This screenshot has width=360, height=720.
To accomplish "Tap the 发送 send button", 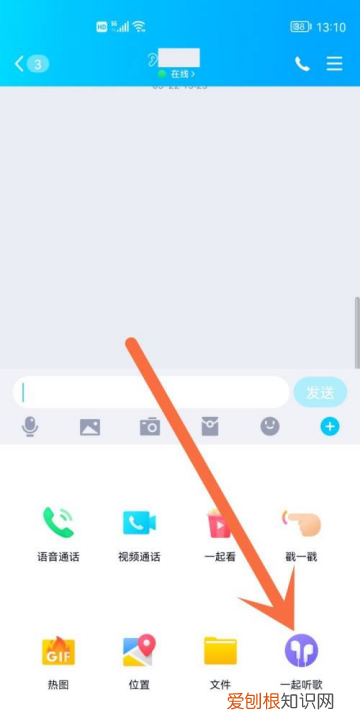I will point(320,392).
